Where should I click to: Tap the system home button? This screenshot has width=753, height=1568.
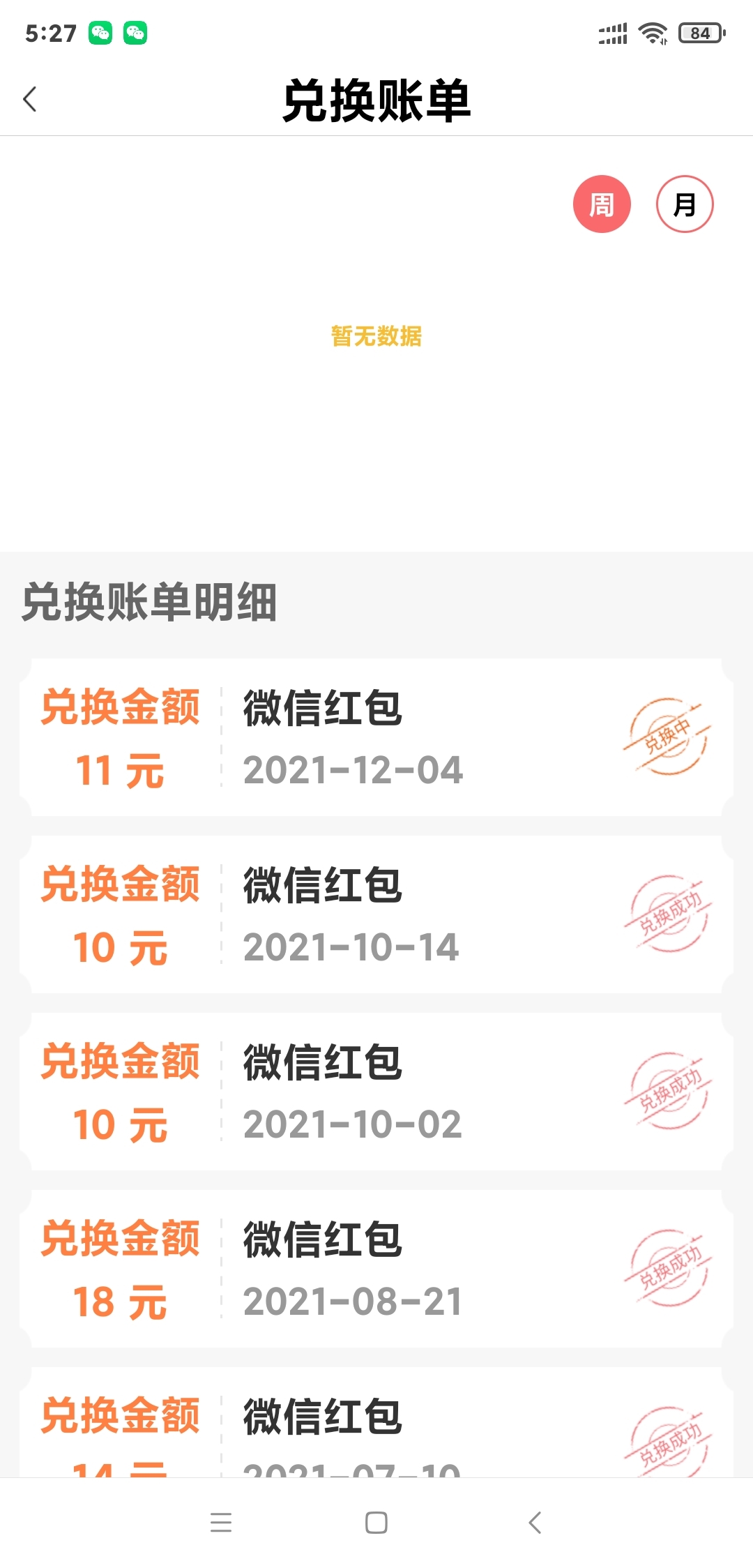click(x=376, y=1523)
